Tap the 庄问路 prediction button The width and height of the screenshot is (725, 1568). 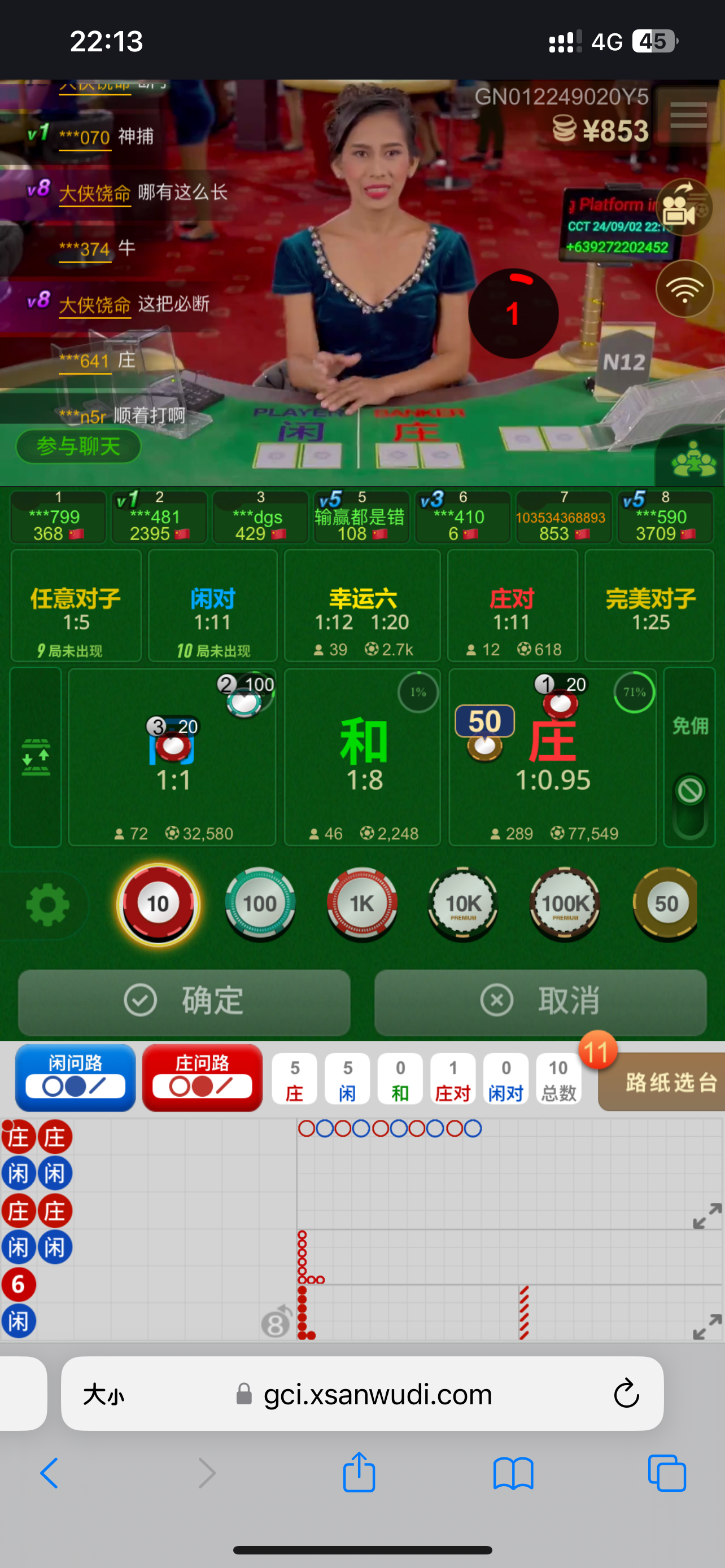pyautogui.click(x=202, y=1078)
